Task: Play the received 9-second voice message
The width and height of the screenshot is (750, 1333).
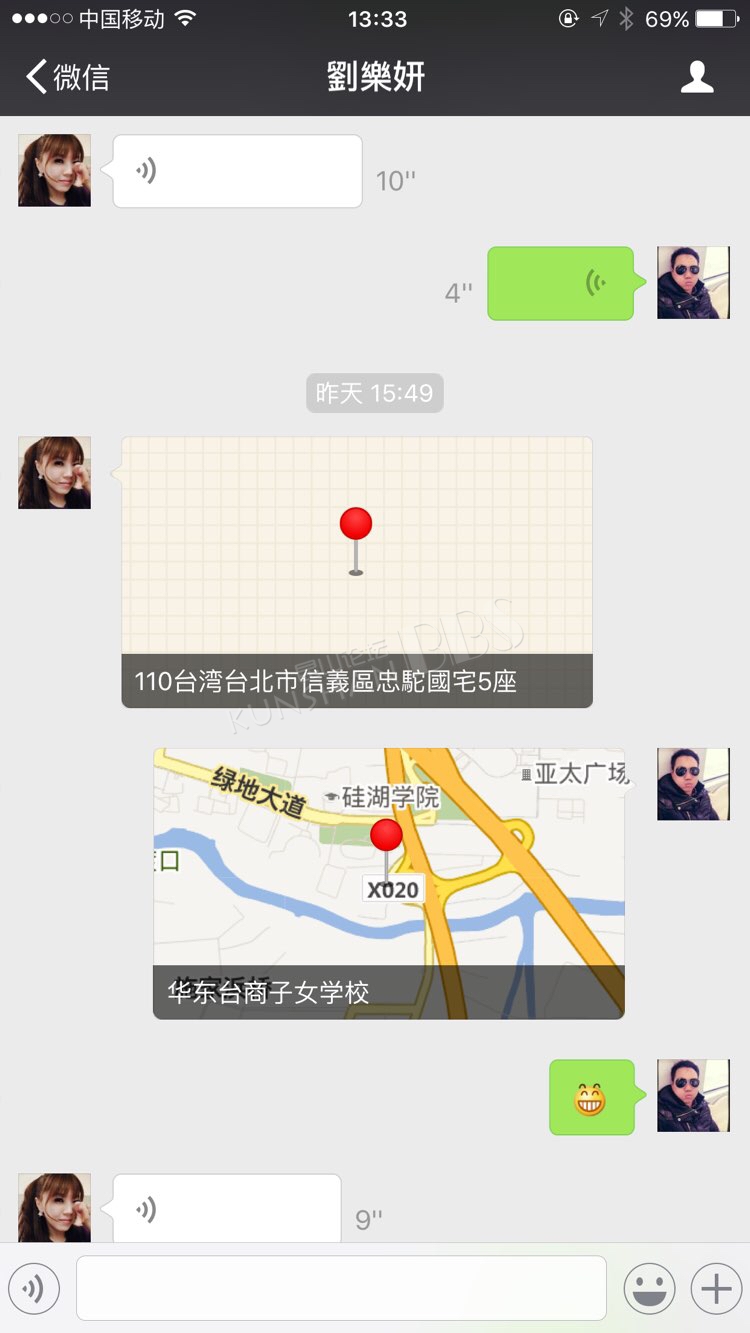Action: pos(227,1208)
